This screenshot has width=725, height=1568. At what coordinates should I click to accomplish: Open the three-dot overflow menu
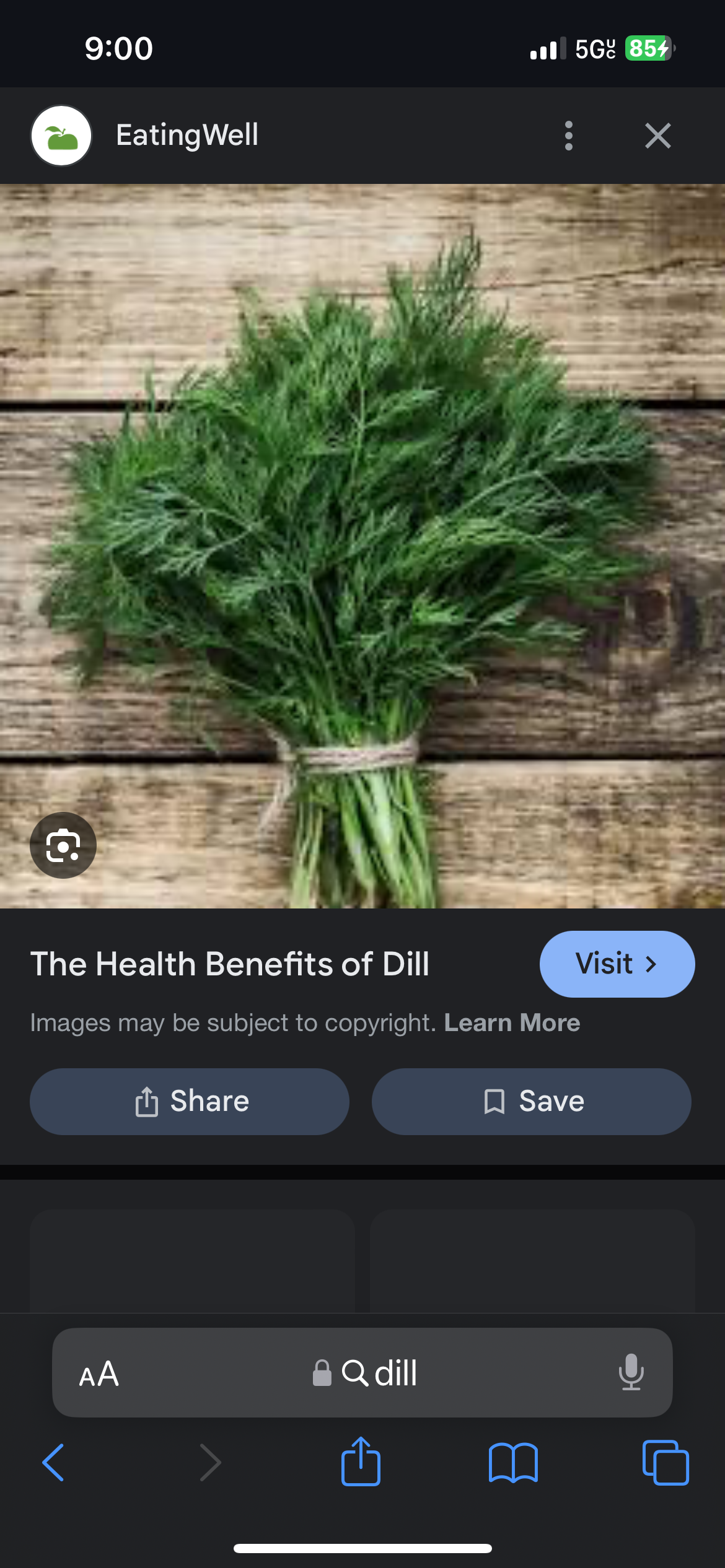[x=568, y=136]
